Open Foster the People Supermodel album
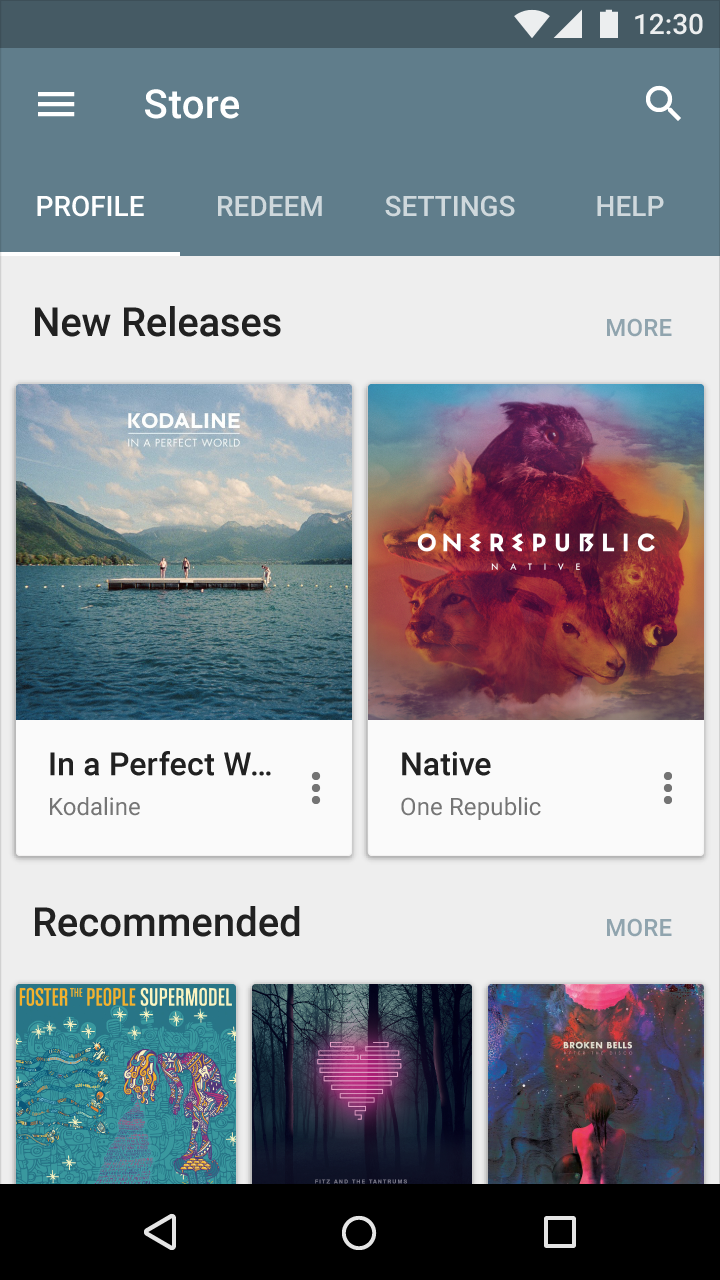This screenshot has width=720, height=1280. point(126,1084)
